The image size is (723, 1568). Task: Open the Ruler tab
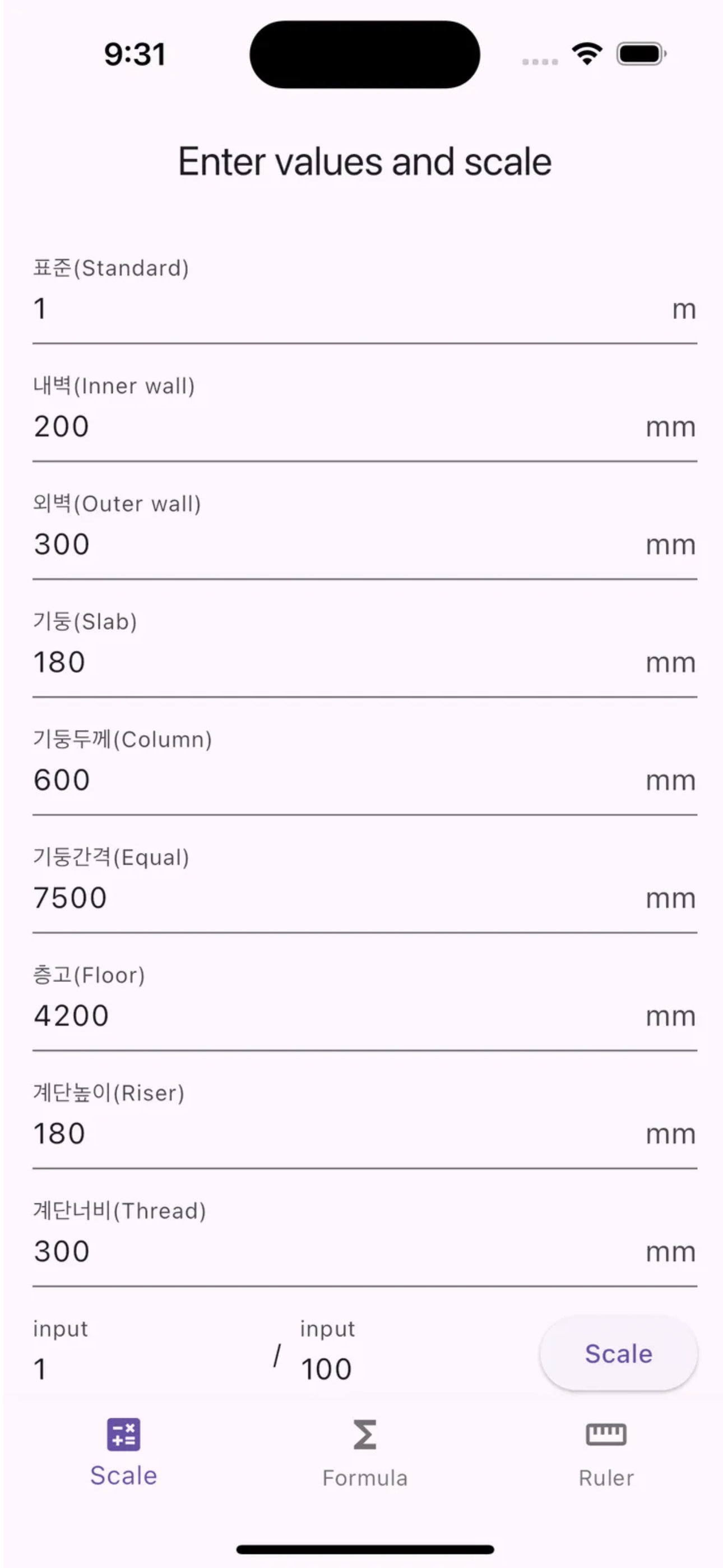[605, 1451]
